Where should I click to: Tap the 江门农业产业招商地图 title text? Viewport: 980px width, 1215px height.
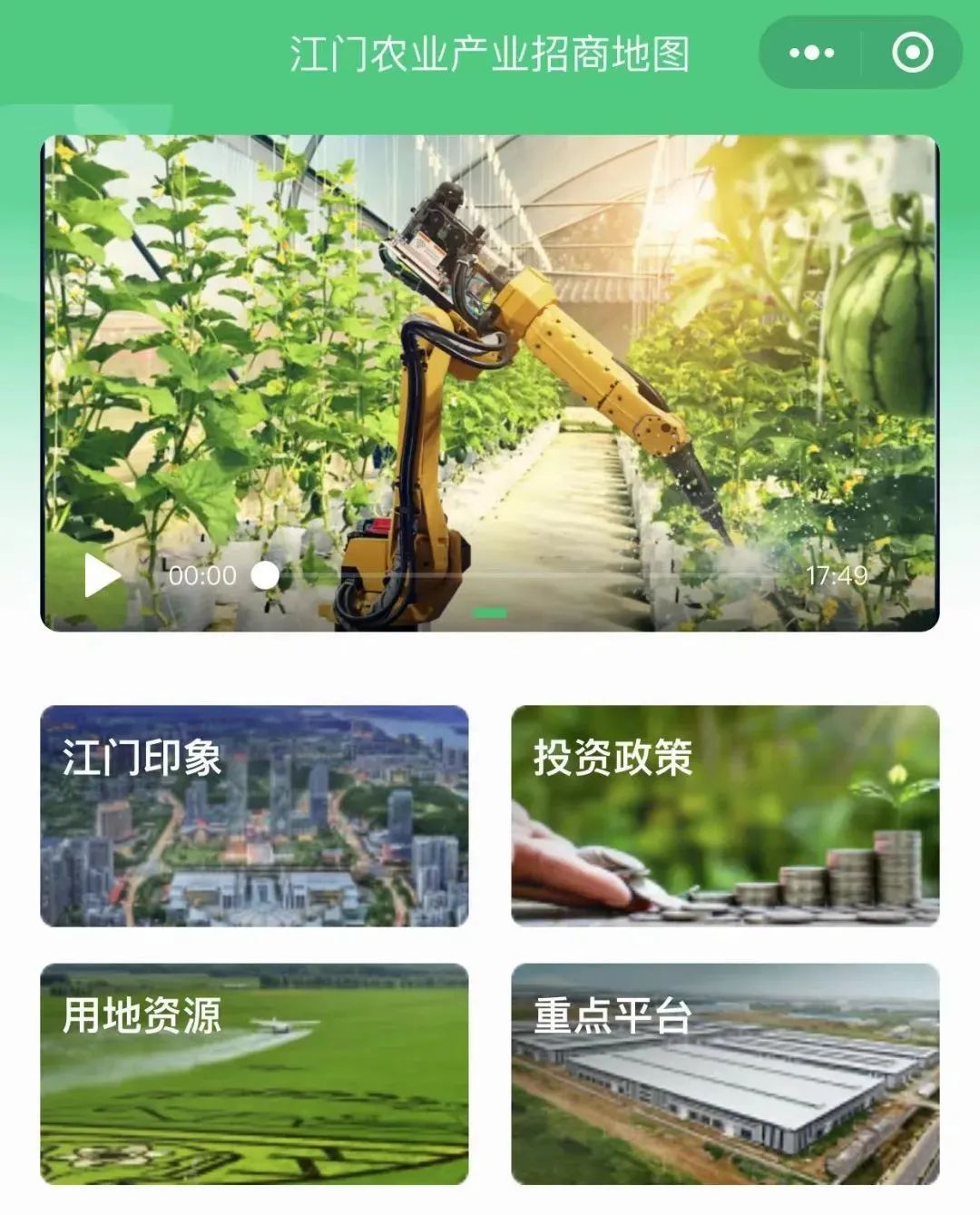point(490,51)
